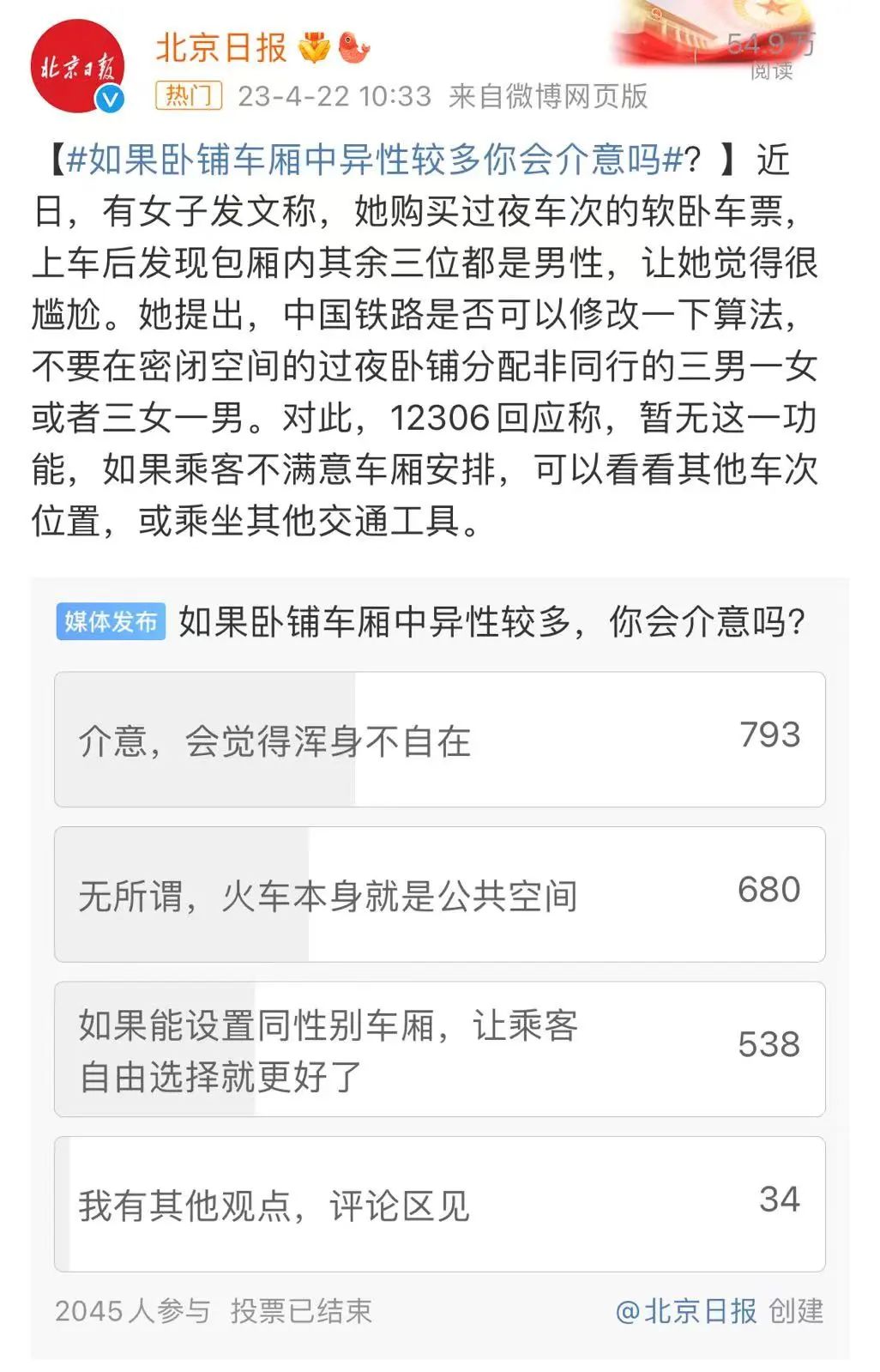Image resolution: width=880 pixels, height=1372 pixels.
Task: Tap the 北京日报 account name
Action: (221, 48)
